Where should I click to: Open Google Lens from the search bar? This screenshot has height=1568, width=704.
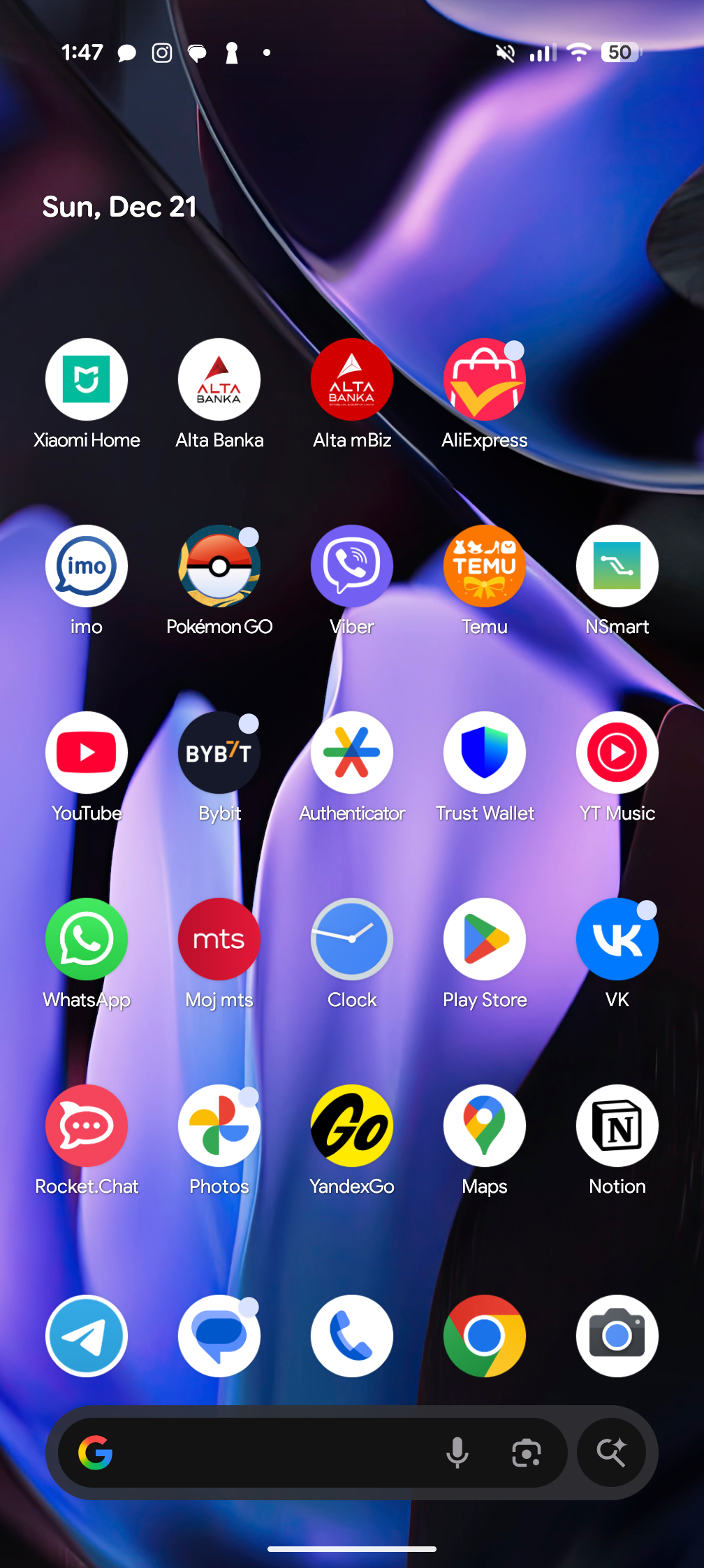click(x=527, y=1453)
